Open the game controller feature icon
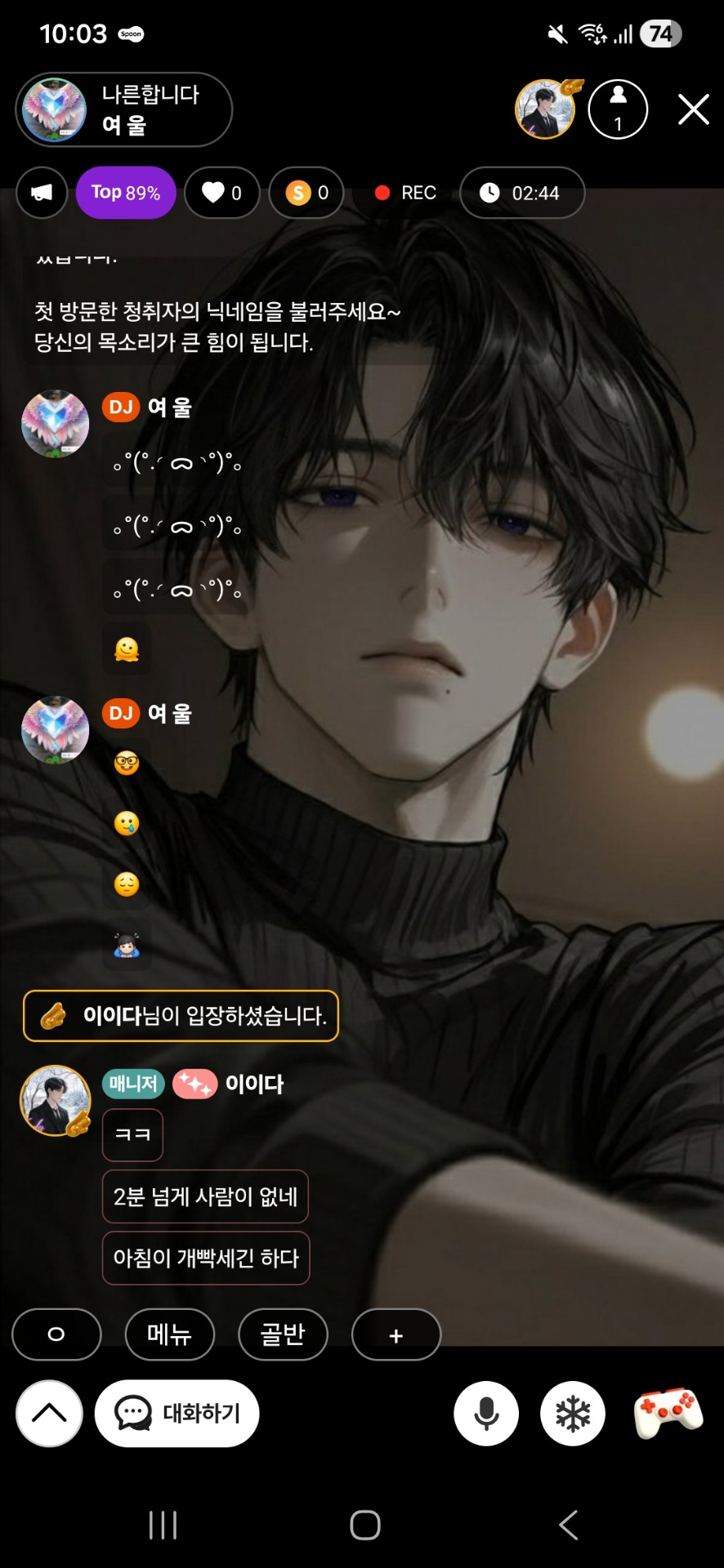This screenshot has height=1568, width=724. (668, 1414)
